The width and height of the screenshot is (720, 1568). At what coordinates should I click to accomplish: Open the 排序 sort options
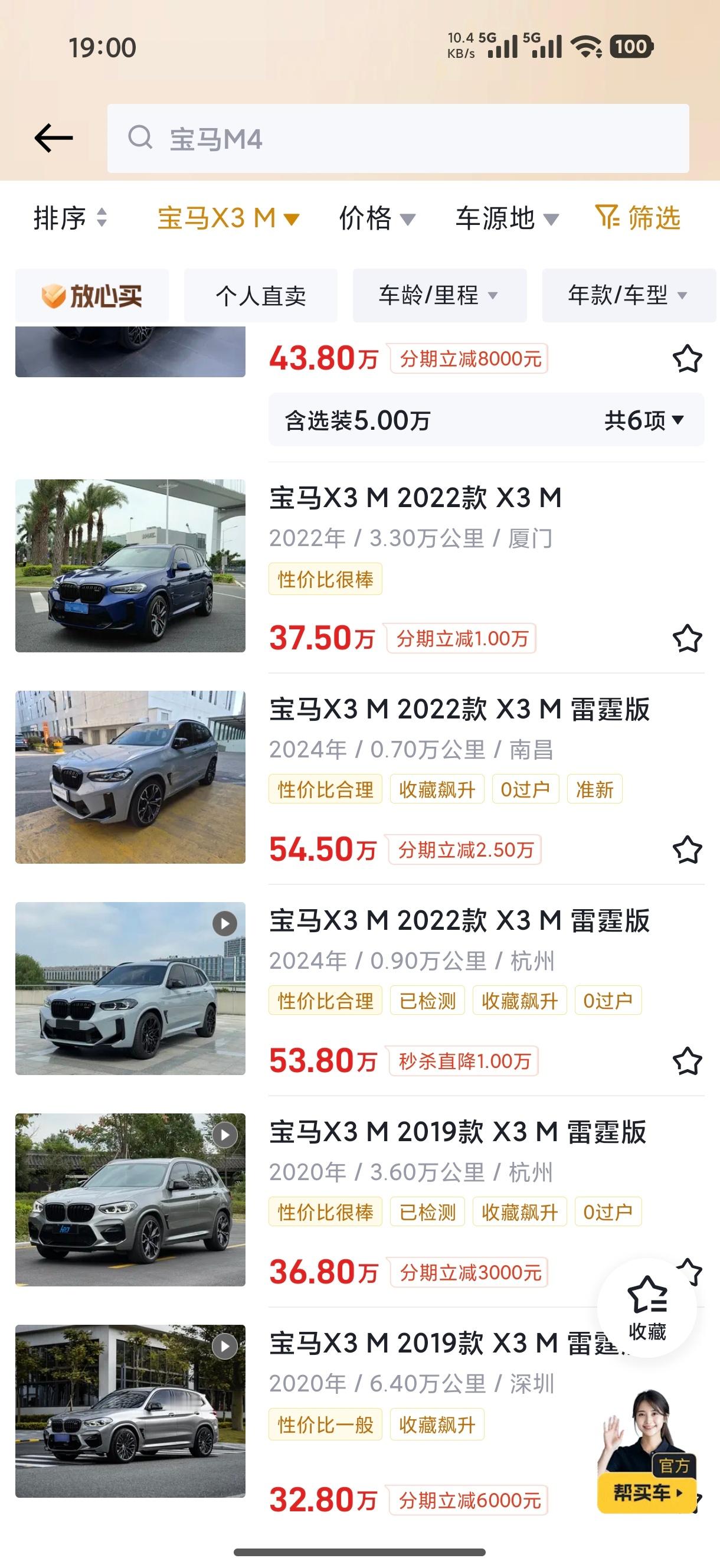70,218
